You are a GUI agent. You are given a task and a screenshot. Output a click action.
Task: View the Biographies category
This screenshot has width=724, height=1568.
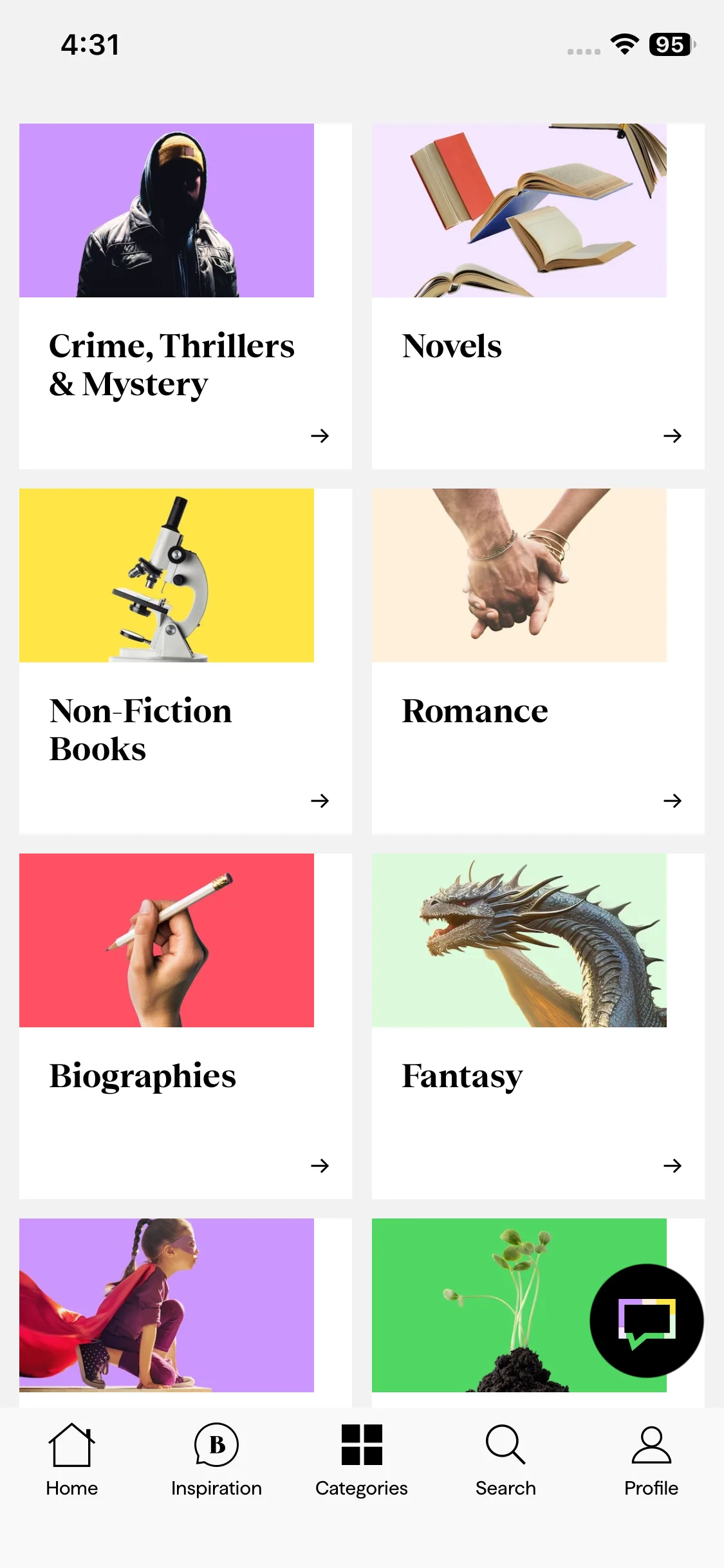185,1026
